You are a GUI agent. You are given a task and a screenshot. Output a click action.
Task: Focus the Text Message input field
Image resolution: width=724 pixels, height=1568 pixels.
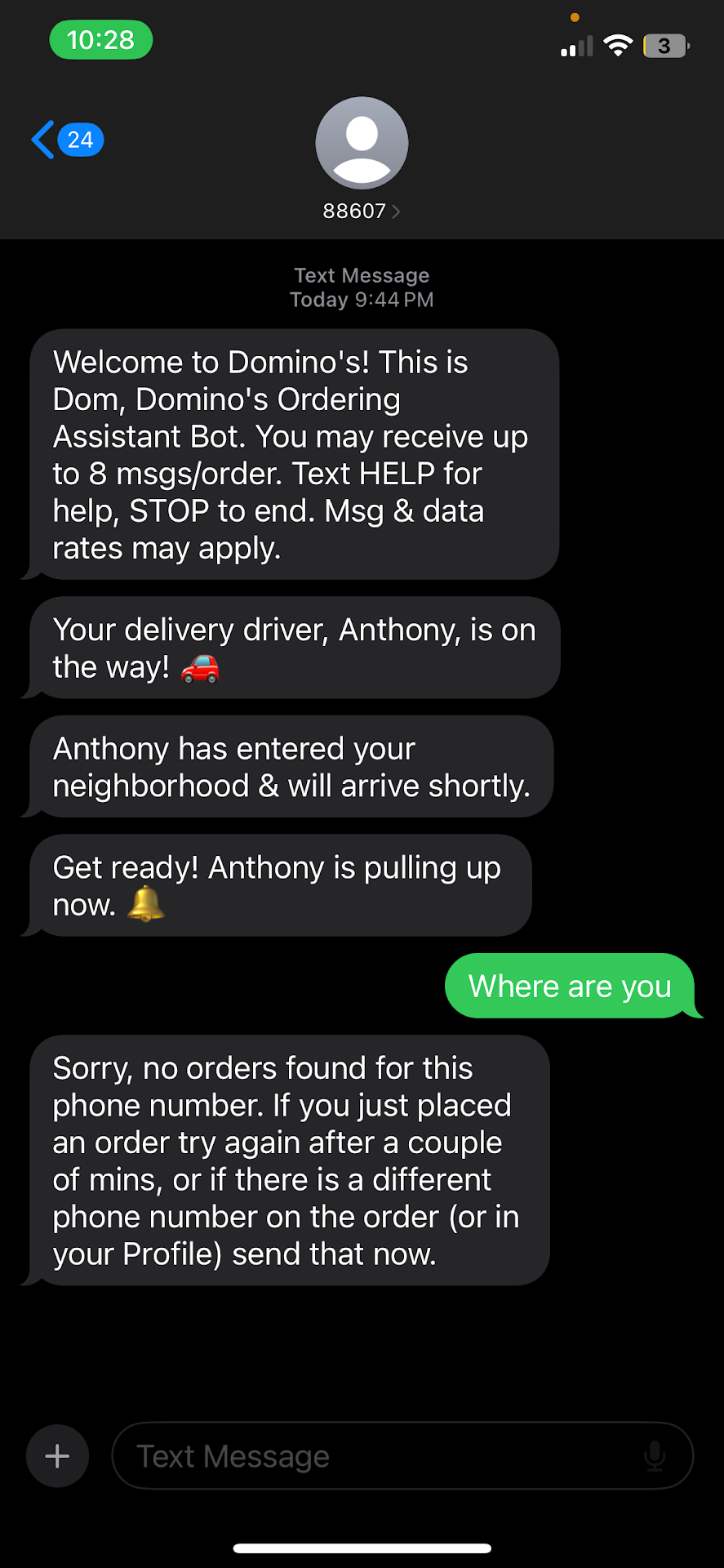pos(375,1456)
